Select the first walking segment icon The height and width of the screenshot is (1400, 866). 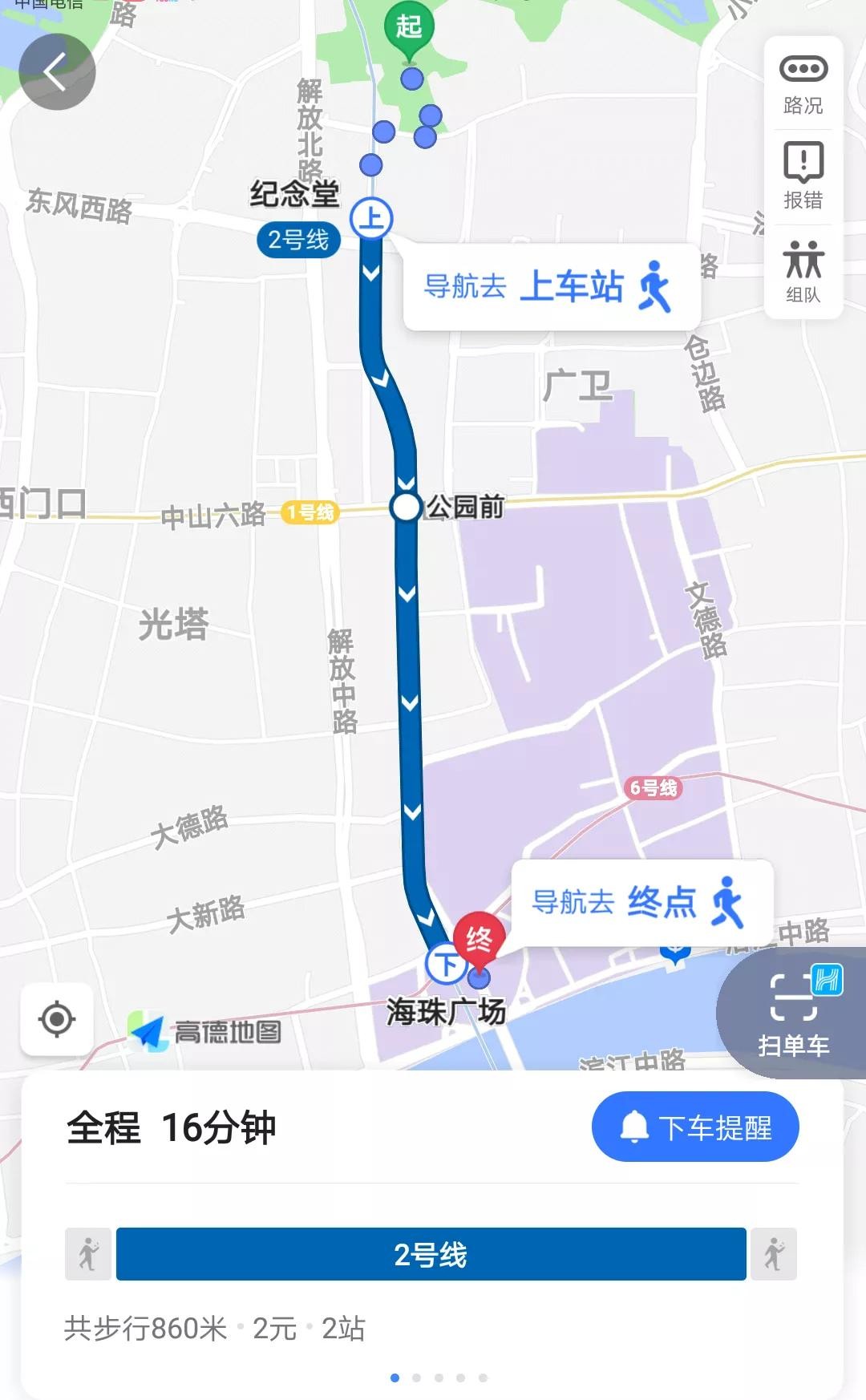tap(88, 1254)
